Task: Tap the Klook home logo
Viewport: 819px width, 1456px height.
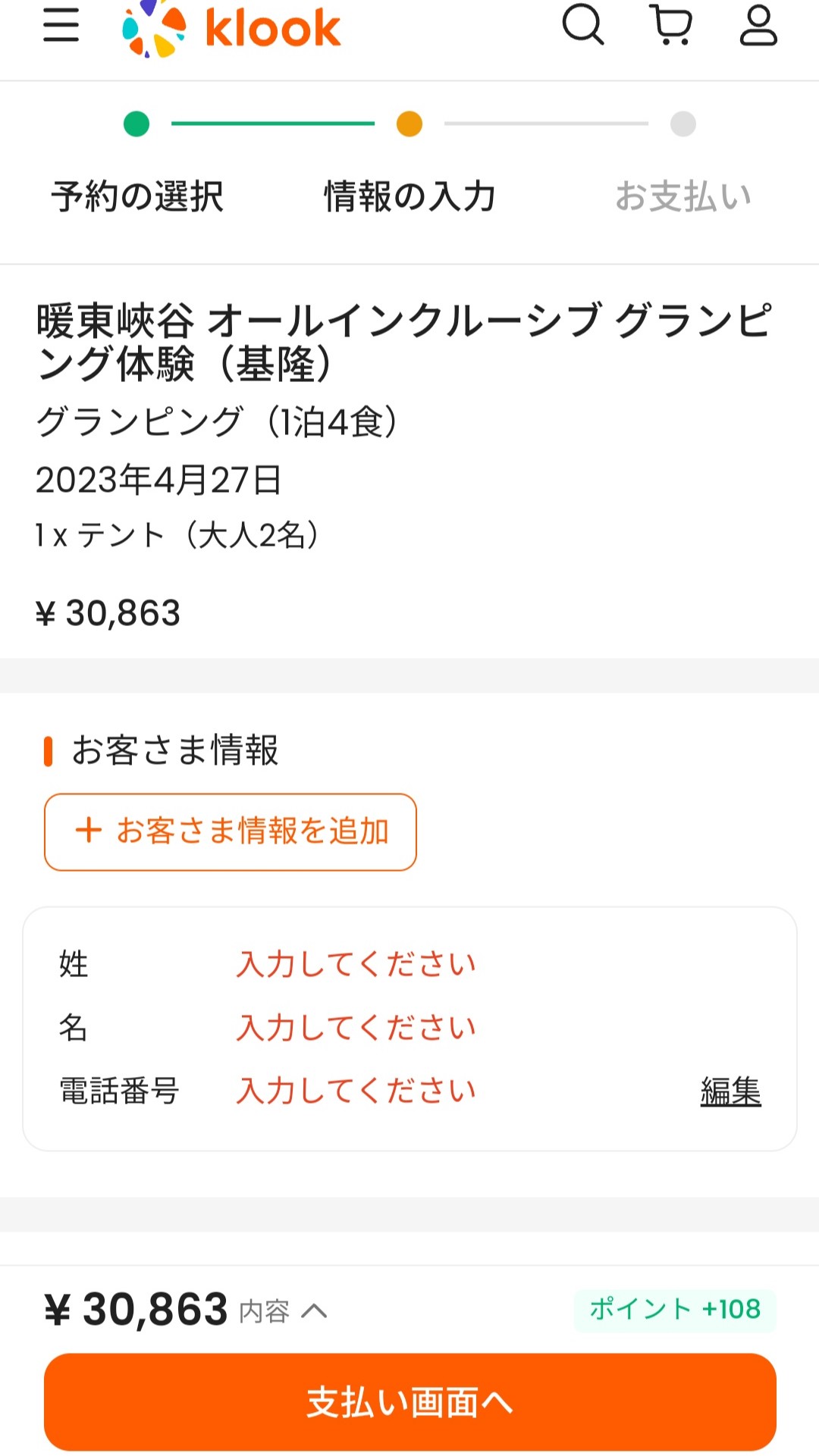Action: [231, 29]
